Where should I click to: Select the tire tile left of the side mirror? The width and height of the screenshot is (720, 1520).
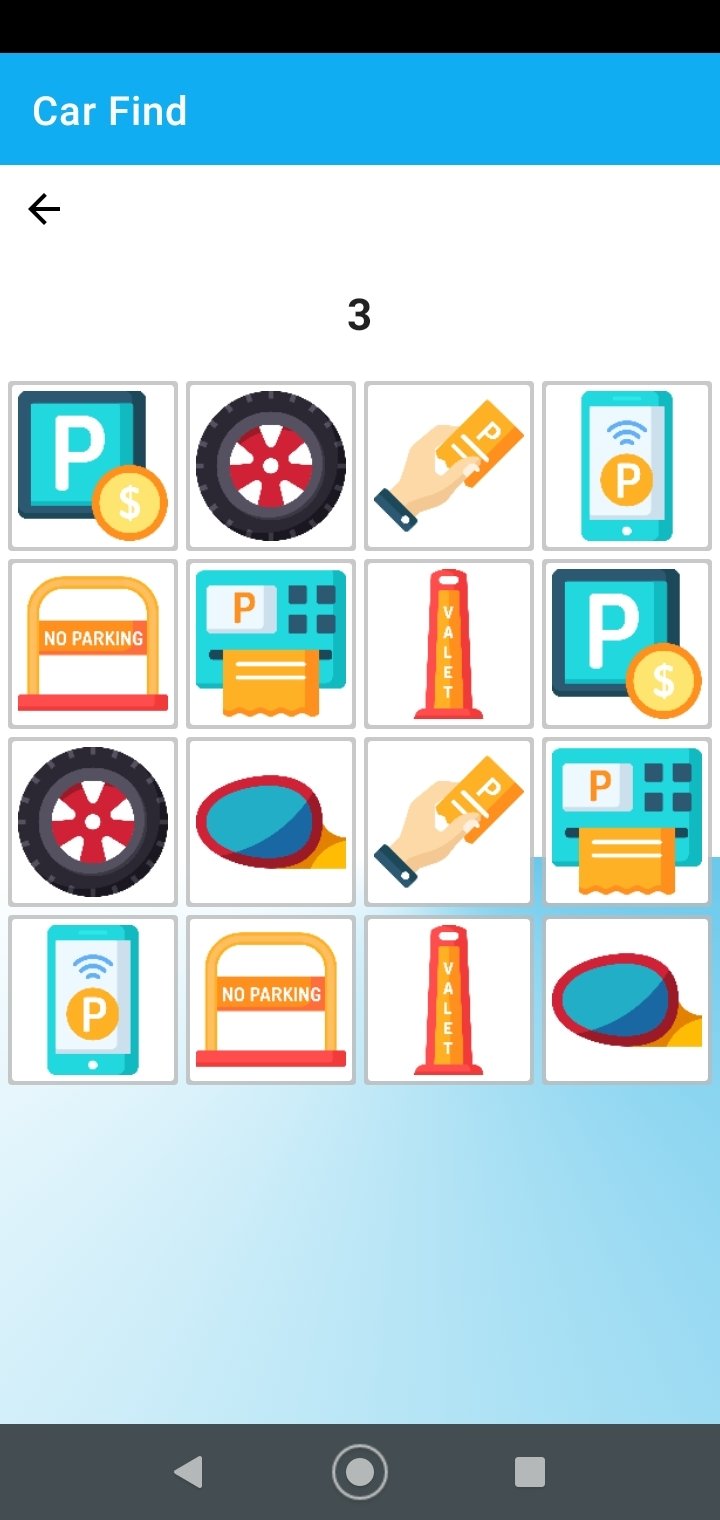pyautogui.click(x=93, y=822)
